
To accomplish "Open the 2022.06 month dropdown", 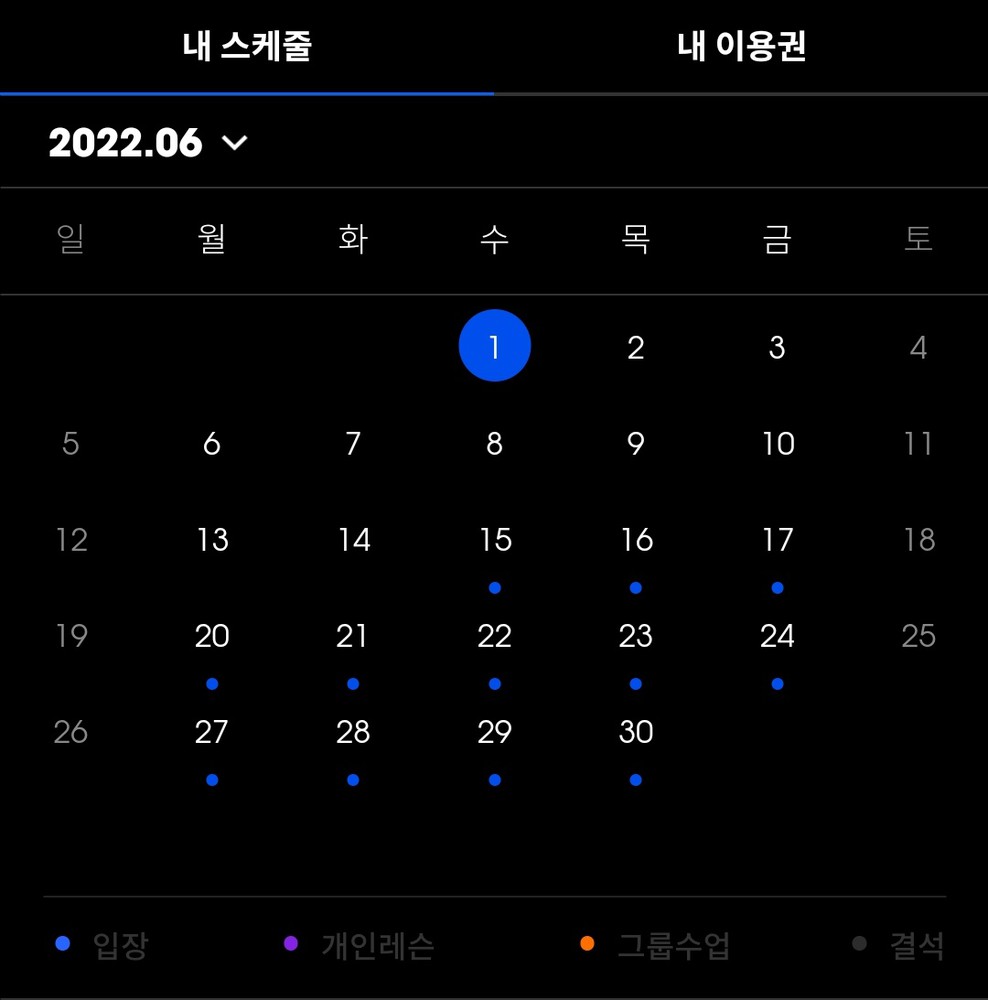I will click(148, 144).
